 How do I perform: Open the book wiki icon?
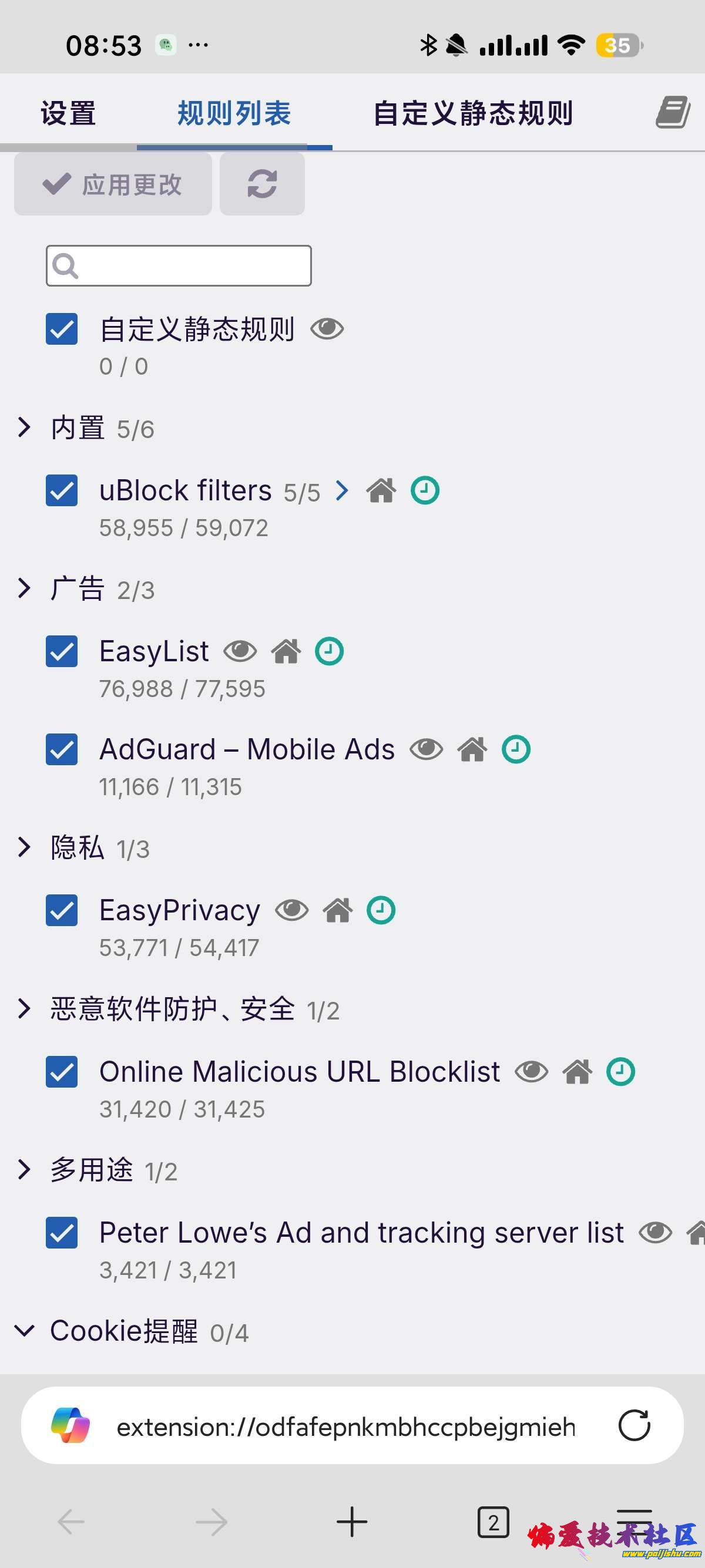tap(673, 113)
